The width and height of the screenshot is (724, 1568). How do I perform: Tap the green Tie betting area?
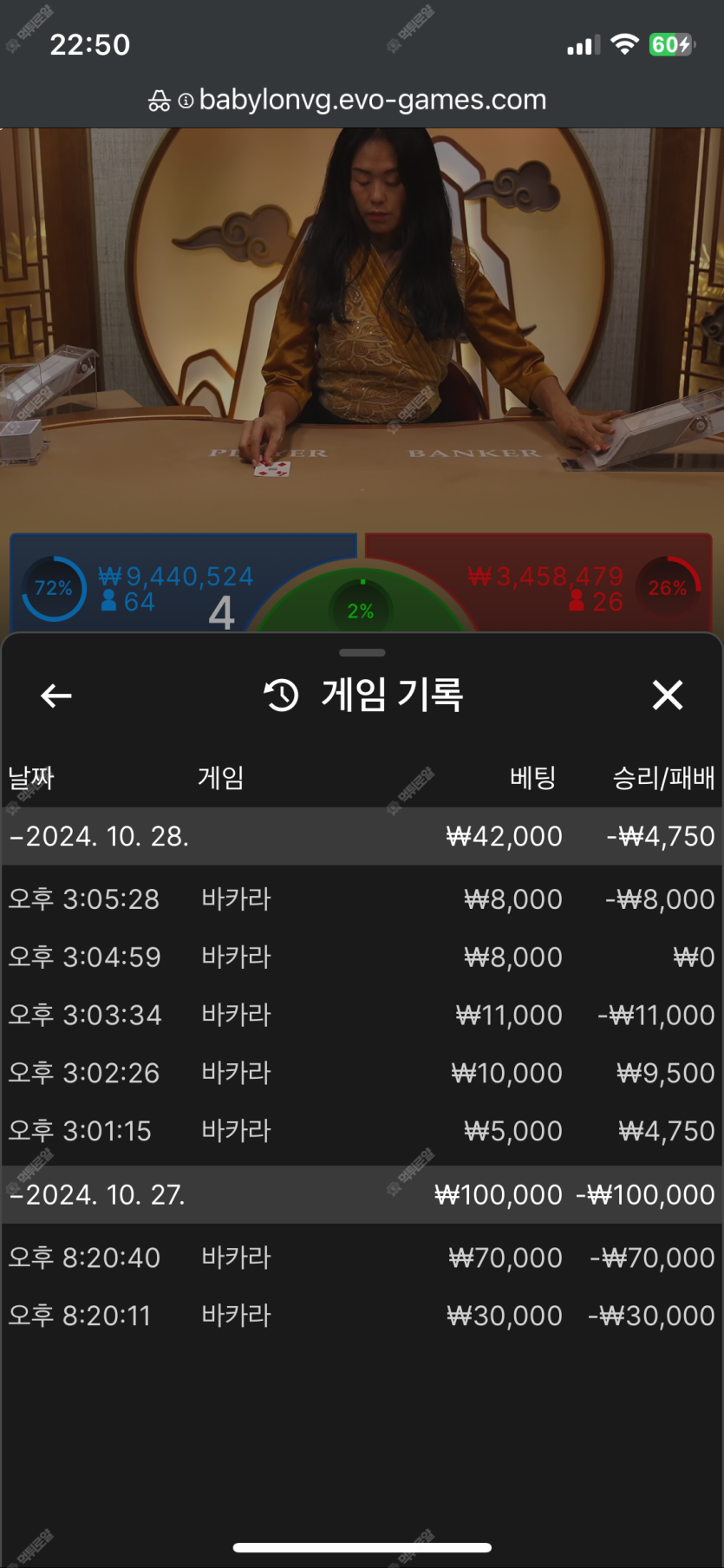coord(362,607)
